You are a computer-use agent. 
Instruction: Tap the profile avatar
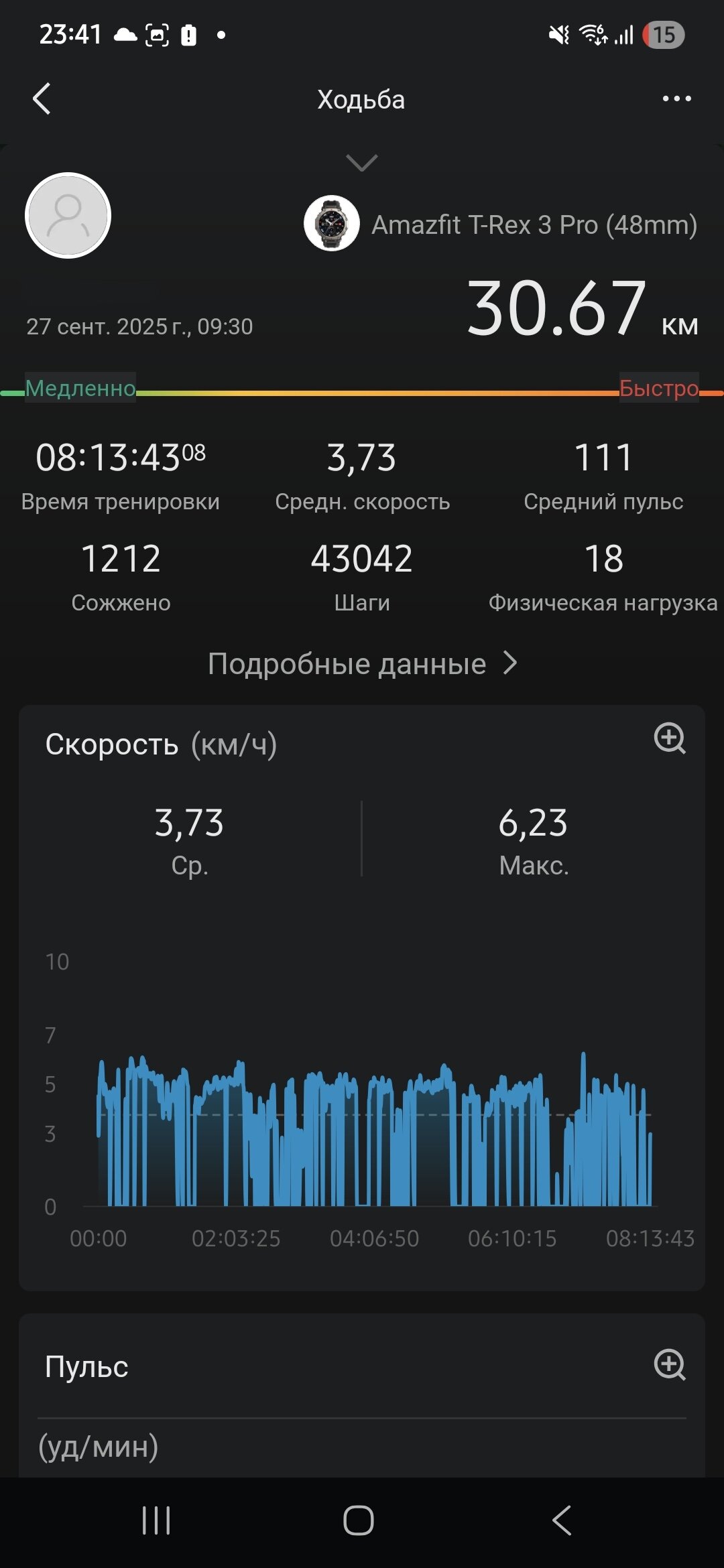(68, 215)
